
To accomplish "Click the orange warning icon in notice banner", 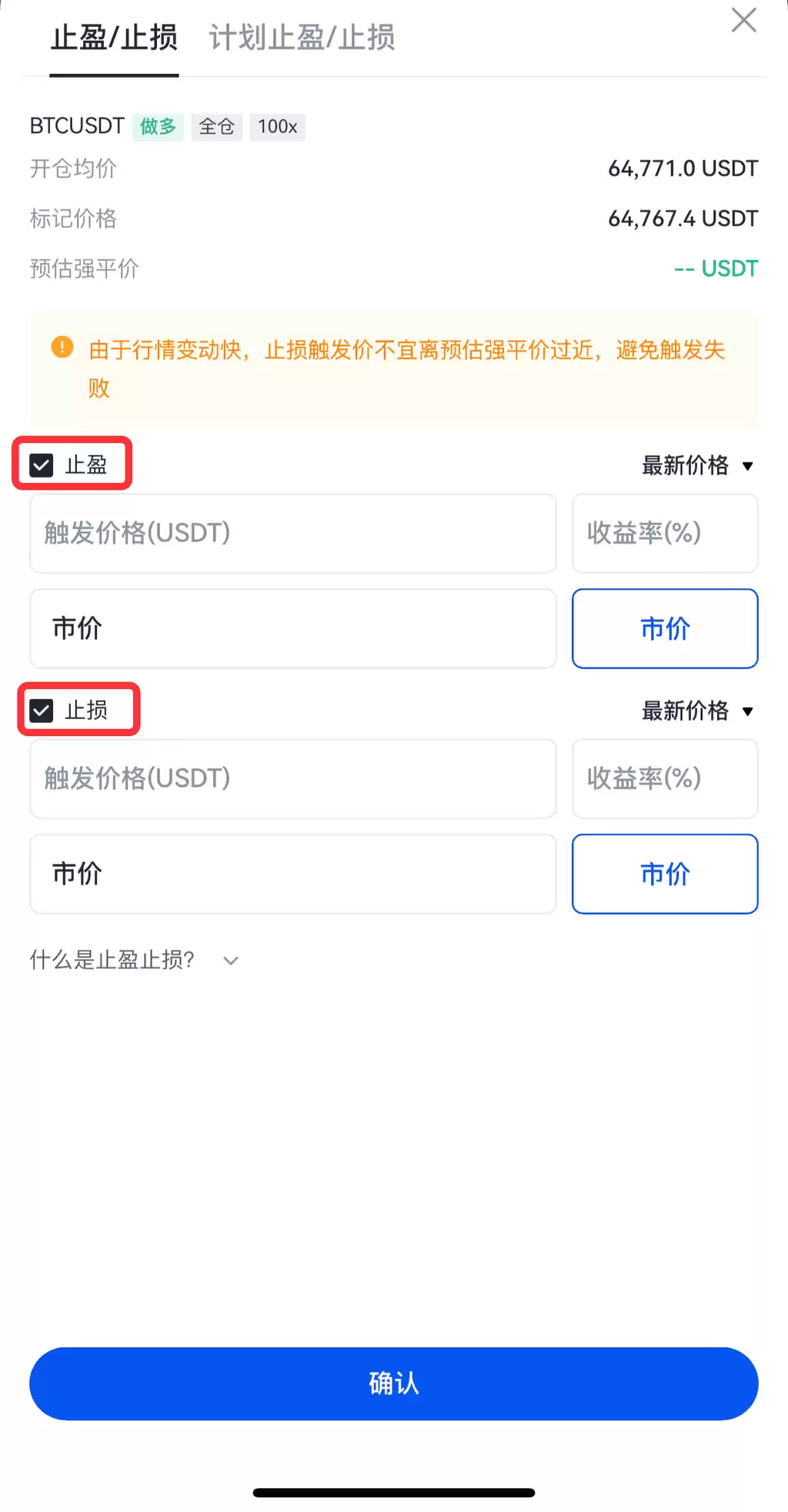I will pos(62,347).
